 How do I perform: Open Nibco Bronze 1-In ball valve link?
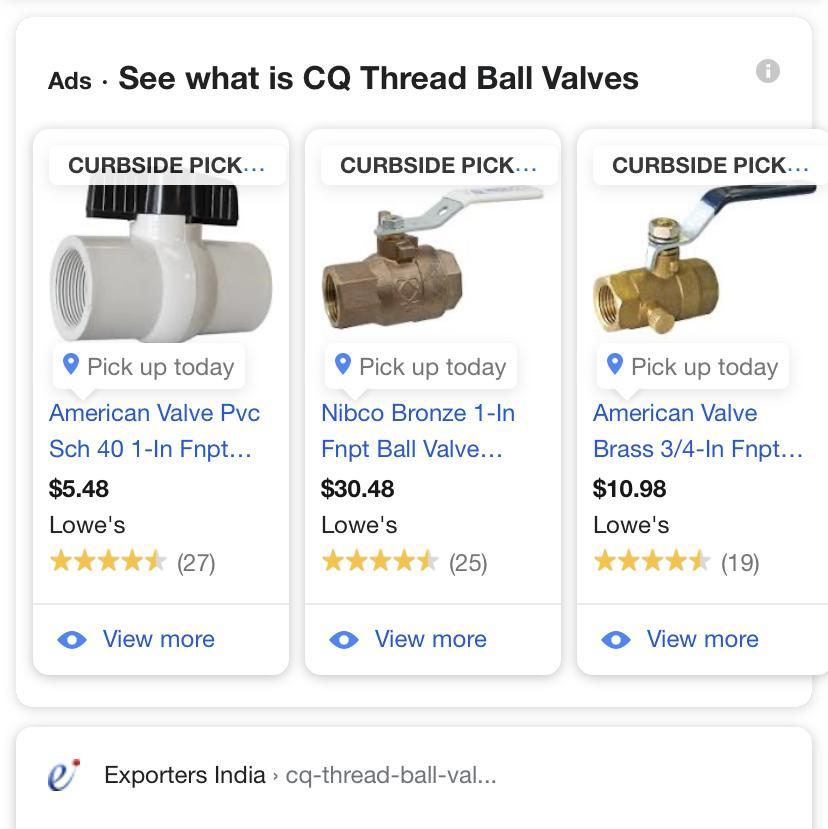point(418,430)
